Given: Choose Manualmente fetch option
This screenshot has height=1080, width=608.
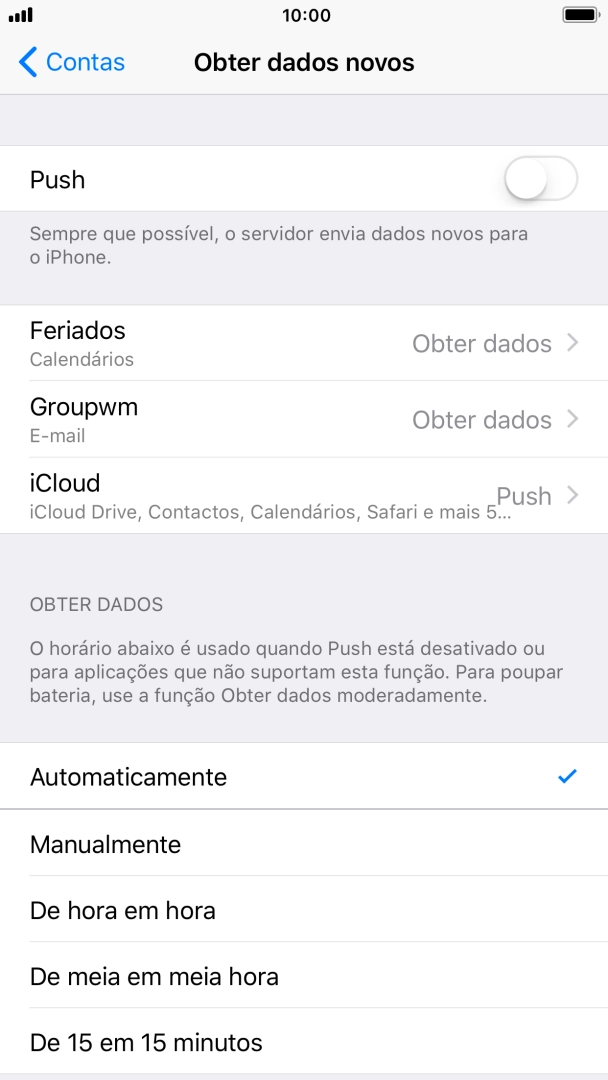Looking at the screenshot, I should tap(304, 844).
